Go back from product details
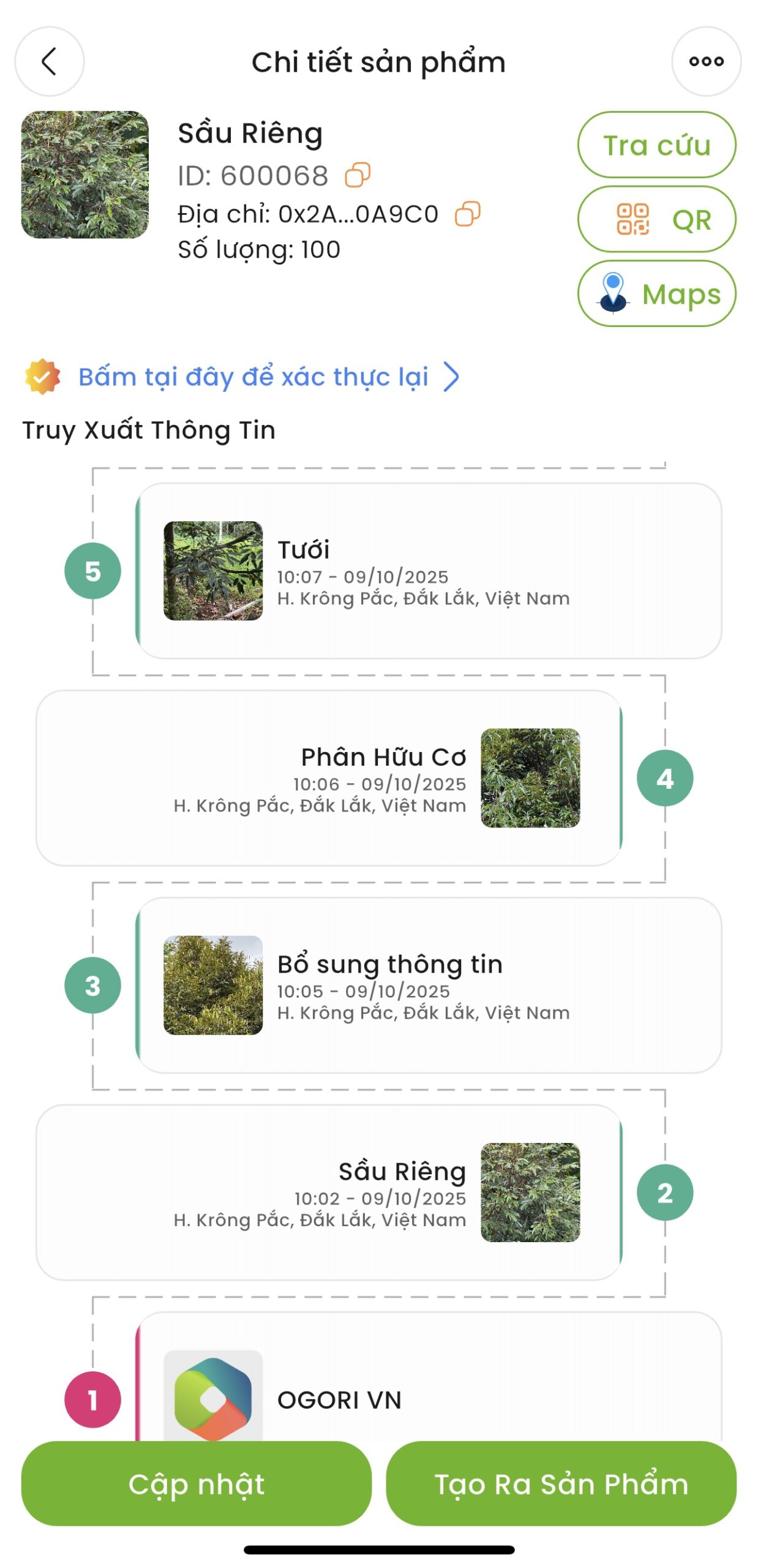This screenshot has height=1568, width=758. click(49, 61)
